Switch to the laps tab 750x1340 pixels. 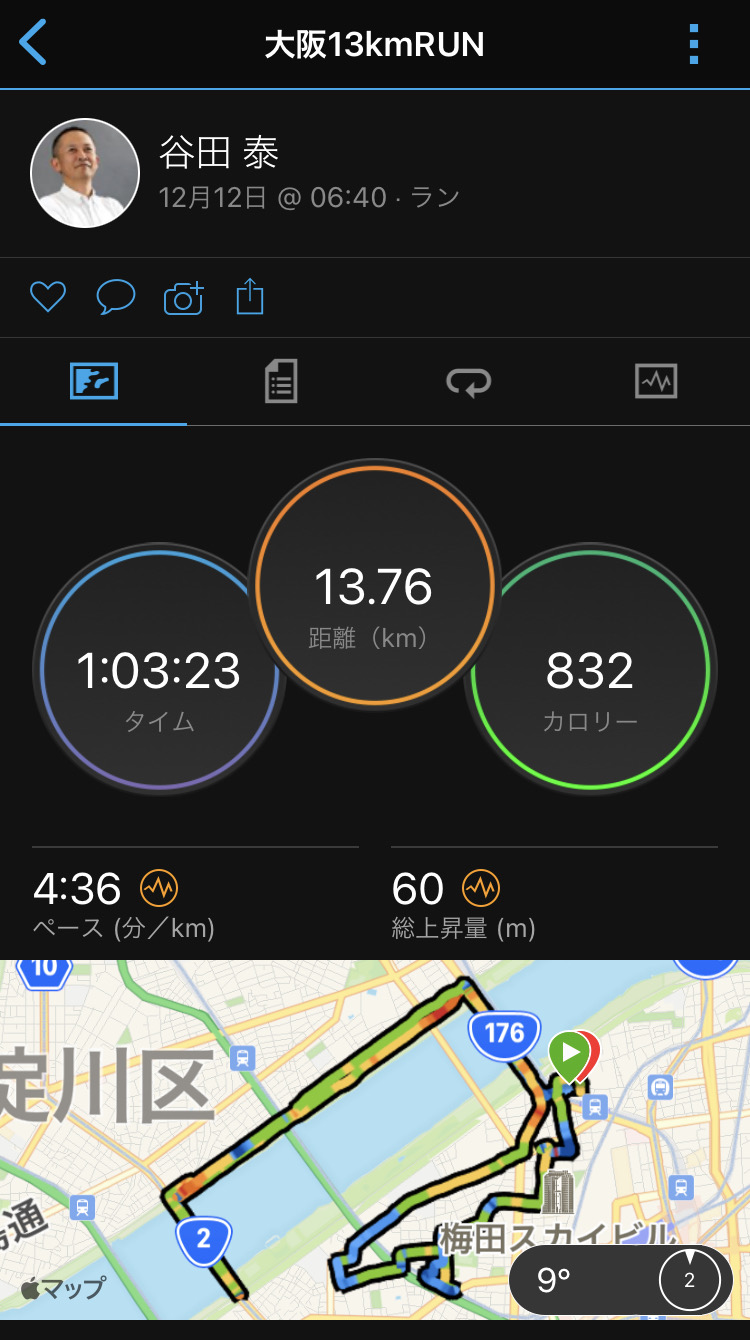point(469,381)
